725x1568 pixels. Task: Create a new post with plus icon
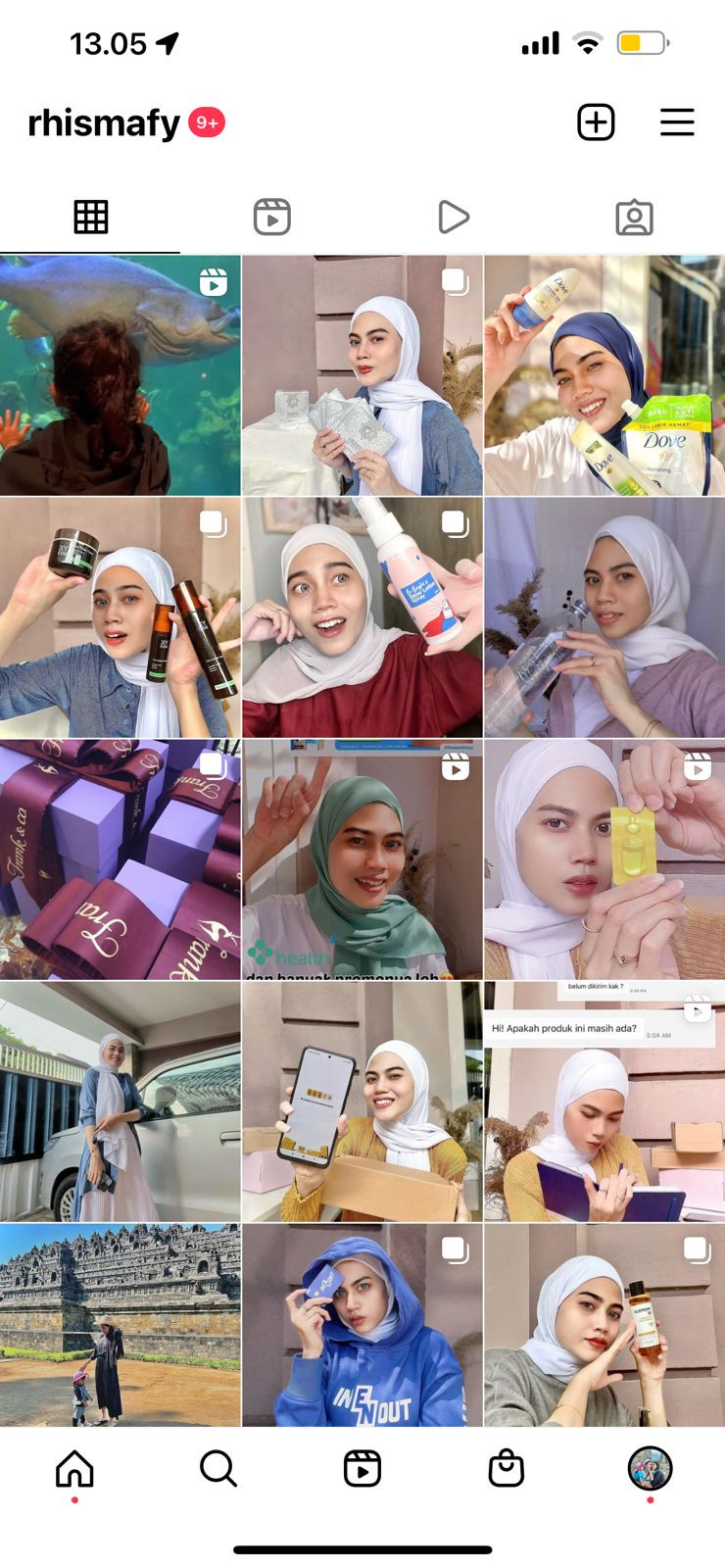596,122
